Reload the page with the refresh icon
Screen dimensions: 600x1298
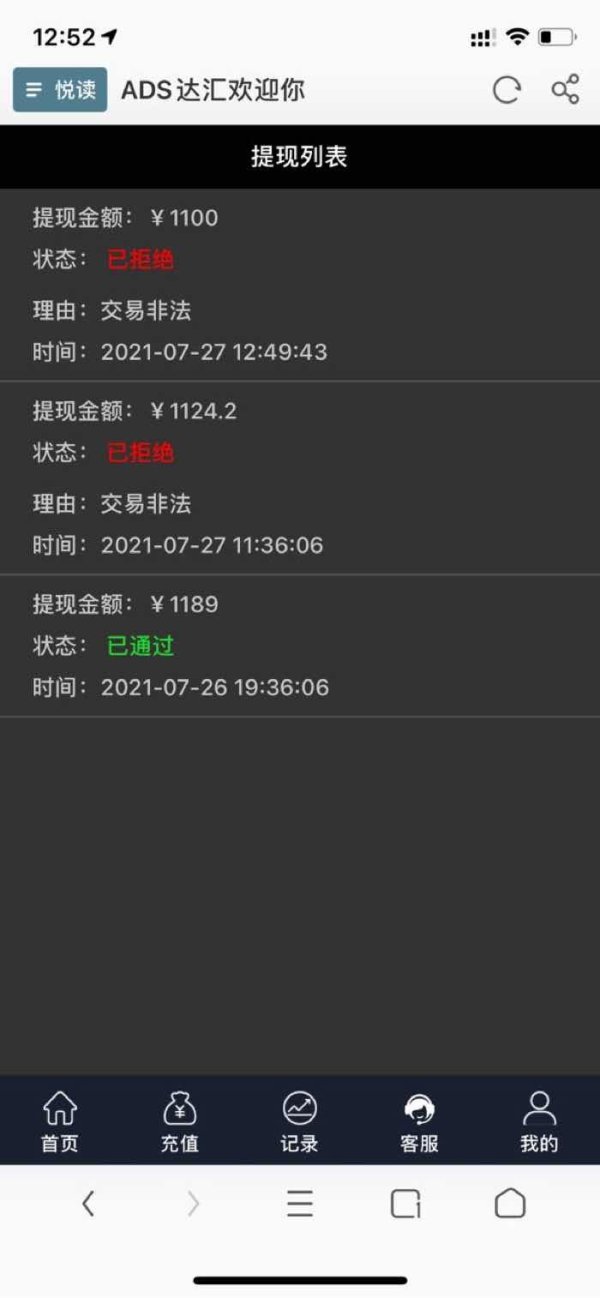[x=507, y=90]
